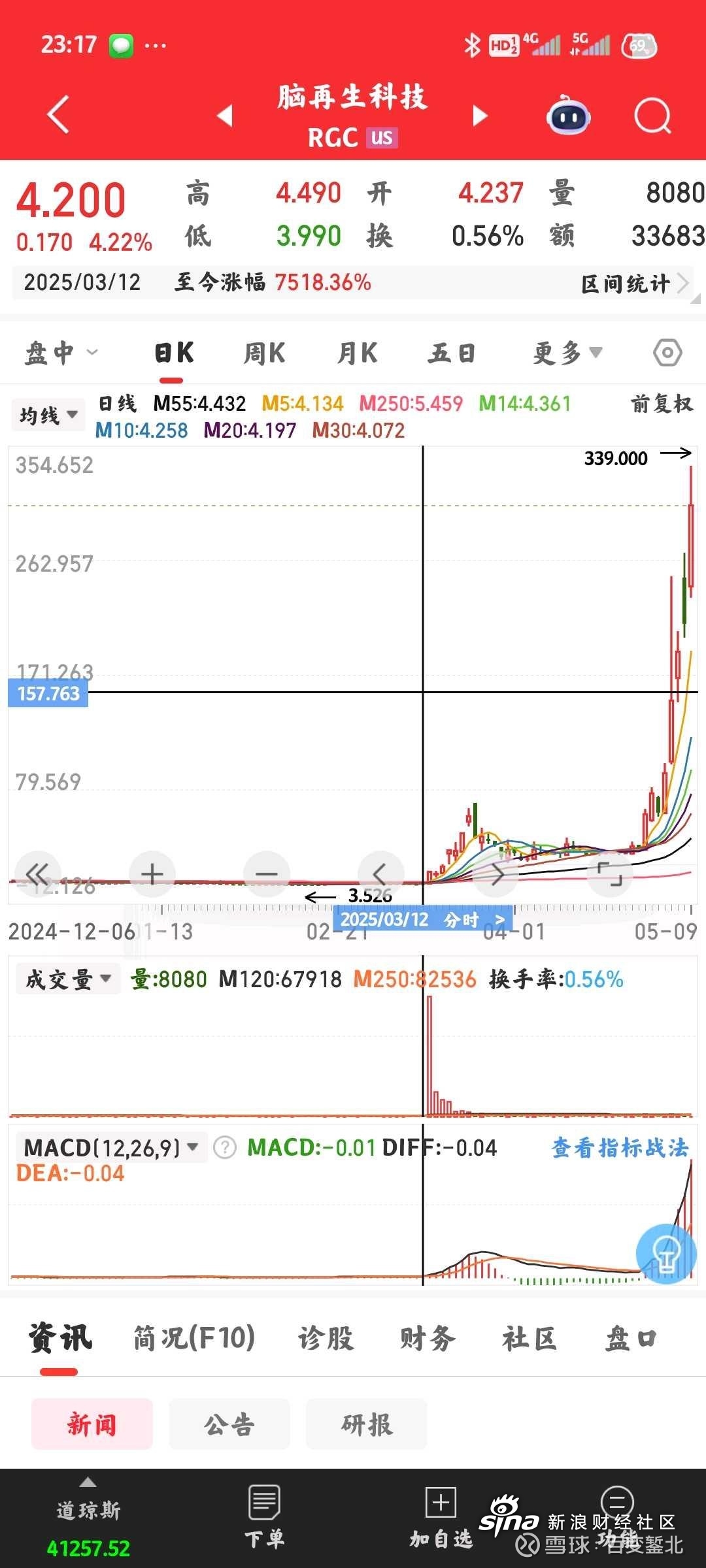Expand the 更多 chart options dropdown
This screenshot has height=1568, width=706.
(566, 353)
